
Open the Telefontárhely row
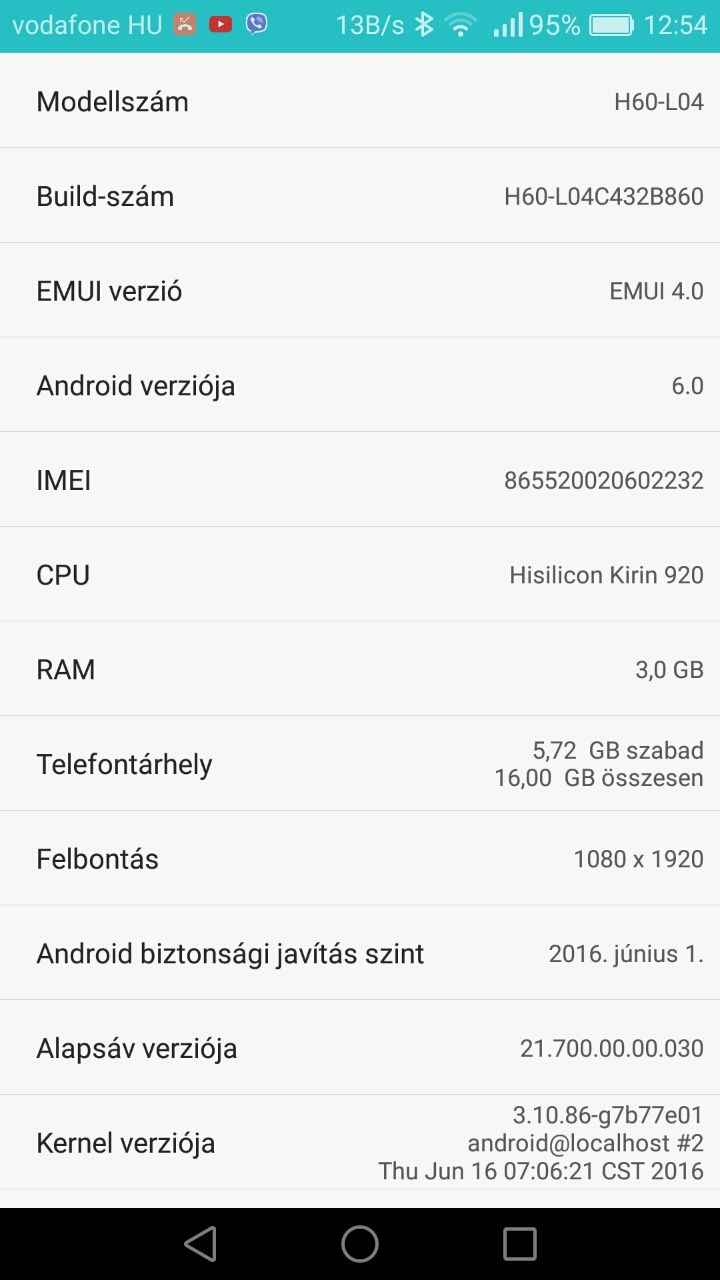coord(360,764)
